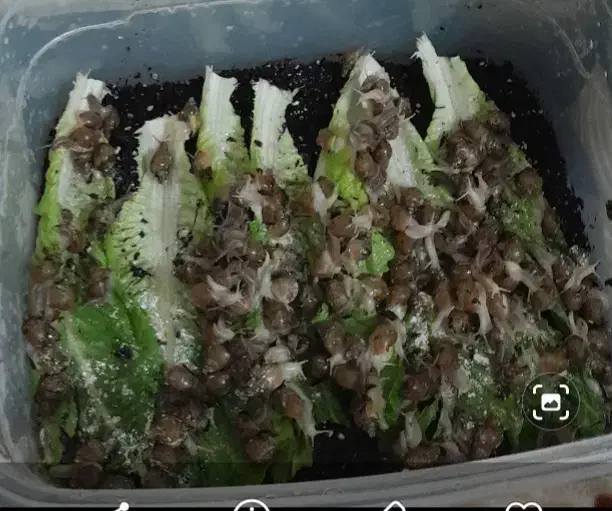Tap the visual search lens icon
612x511 pixels.
(551, 402)
